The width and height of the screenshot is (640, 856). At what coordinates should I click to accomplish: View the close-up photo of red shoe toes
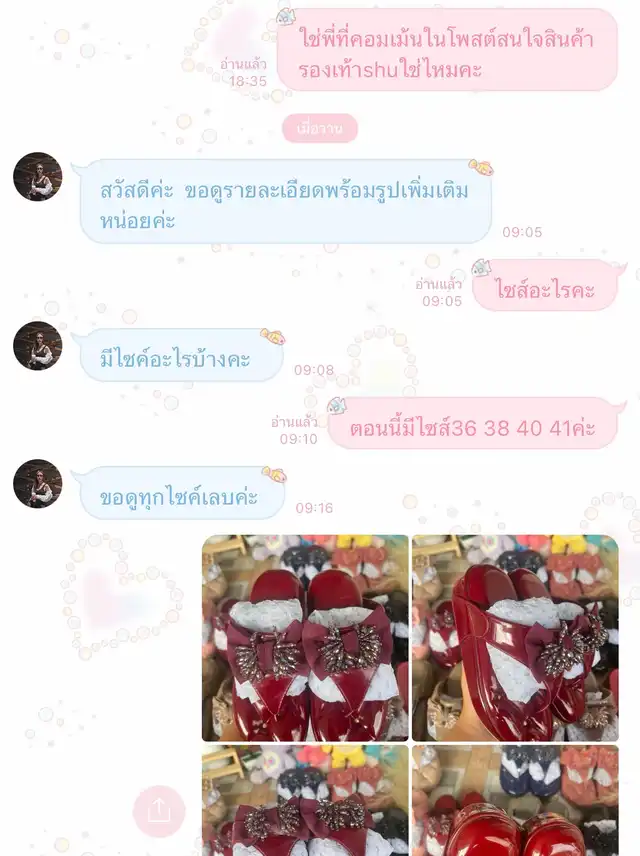click(515, 800)
